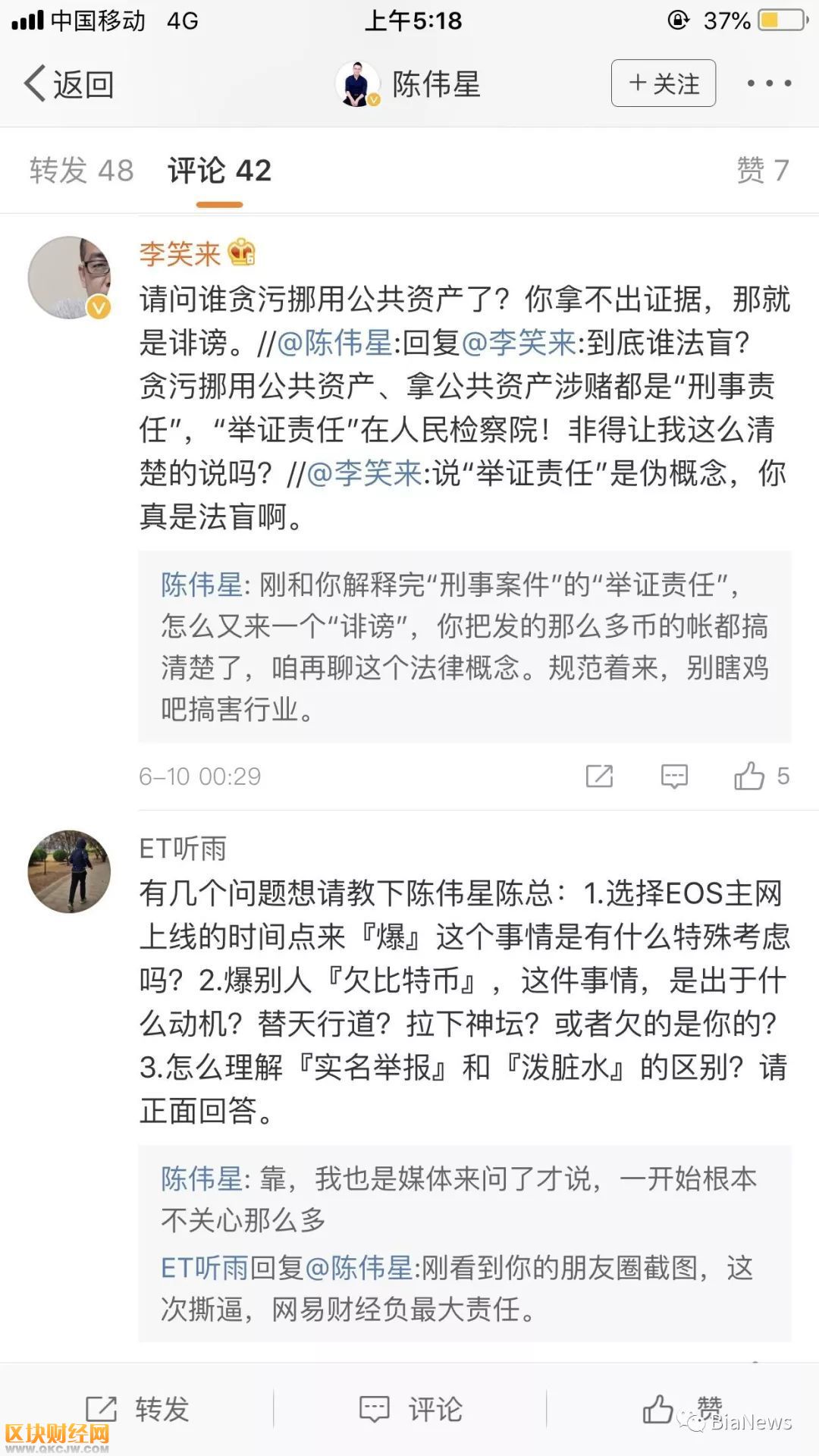This screenshot has width=819, height=1456.
Task: Follow 陈伟星 with 关注 button
Action: (x=664, y=83)
